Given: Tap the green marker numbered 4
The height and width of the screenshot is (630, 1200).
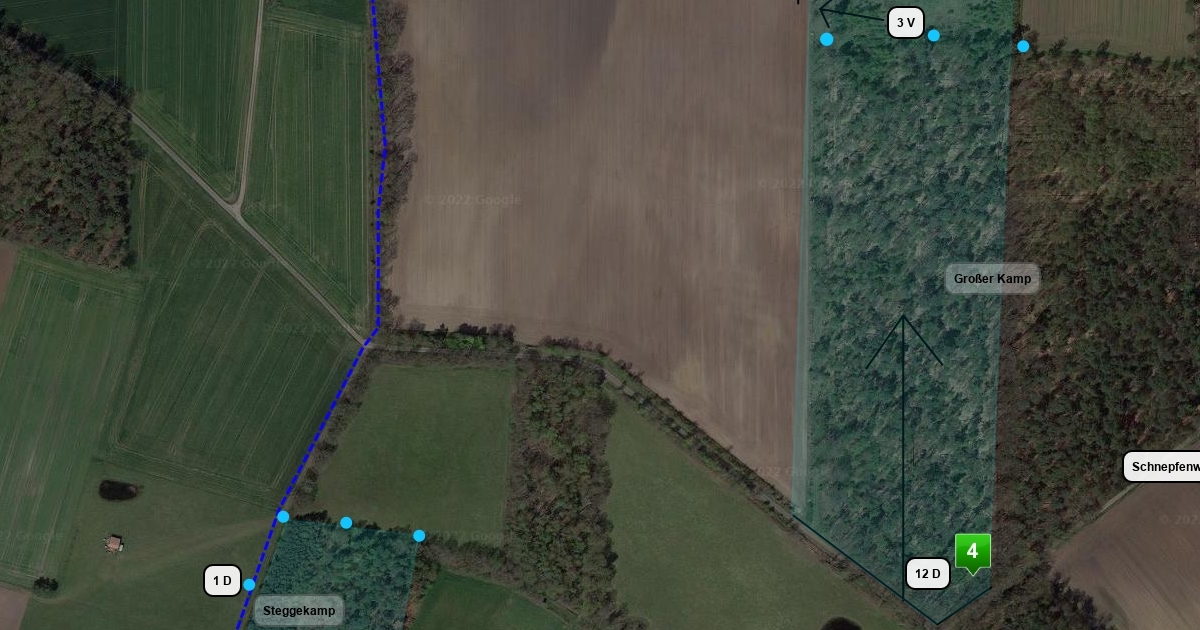Looking at the screenshot, I should point(972,552).
